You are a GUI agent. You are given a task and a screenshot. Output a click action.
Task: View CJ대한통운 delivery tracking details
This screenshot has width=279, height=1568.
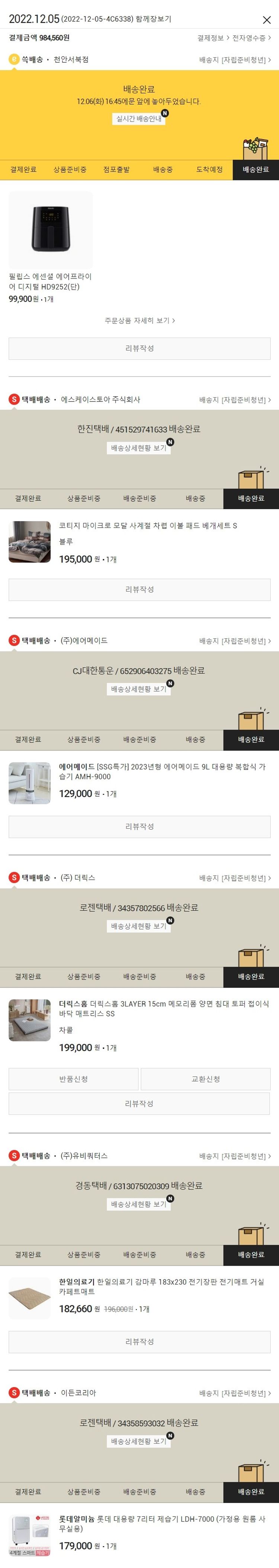click(x=139, y=689)
